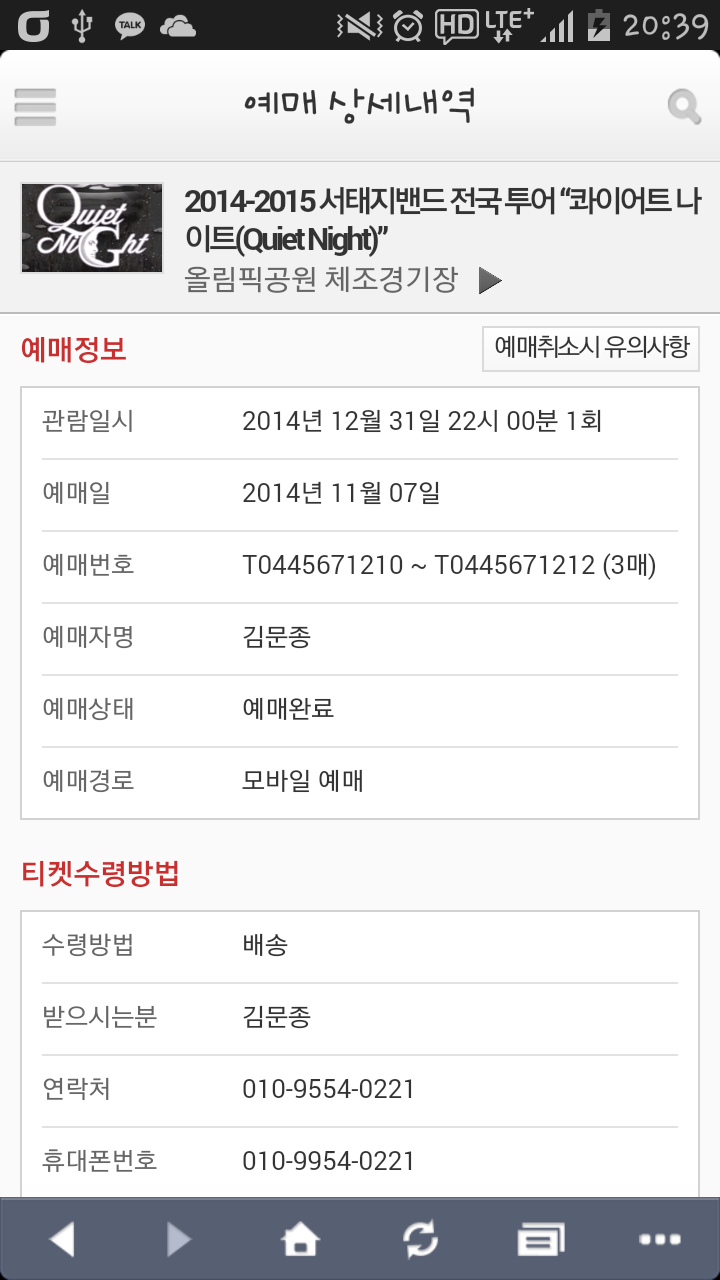Image resolution: width=720 pixels, height=1280 pixels.
Task: Go forward in the browser toolbar
Action: [x=179, y=1240]
